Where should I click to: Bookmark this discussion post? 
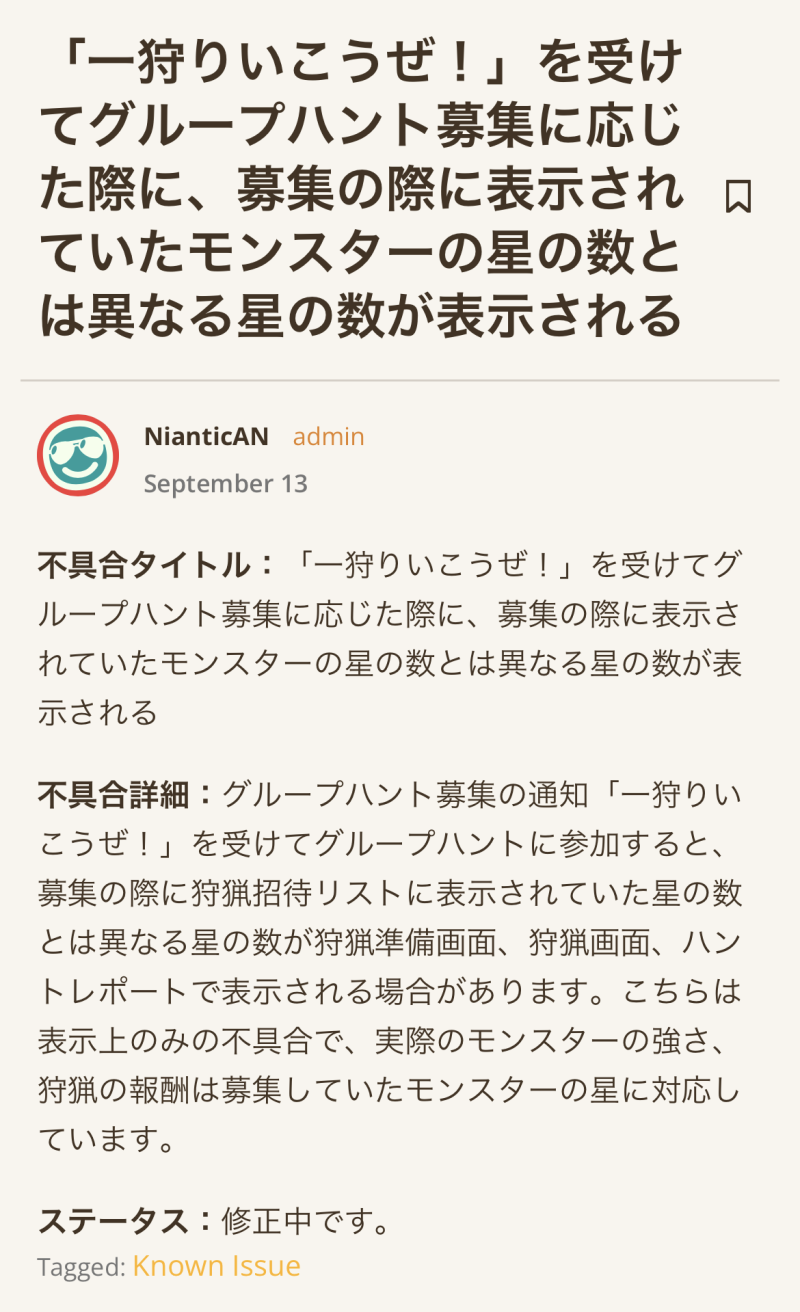point(738,196)
